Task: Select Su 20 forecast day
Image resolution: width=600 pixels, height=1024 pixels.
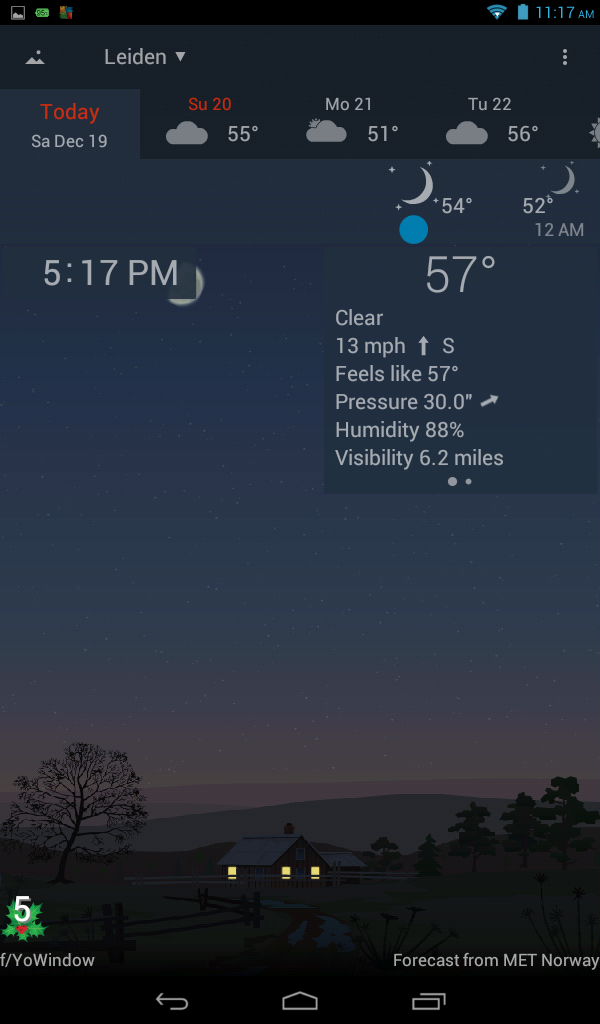Action: [x=211, y=123]
